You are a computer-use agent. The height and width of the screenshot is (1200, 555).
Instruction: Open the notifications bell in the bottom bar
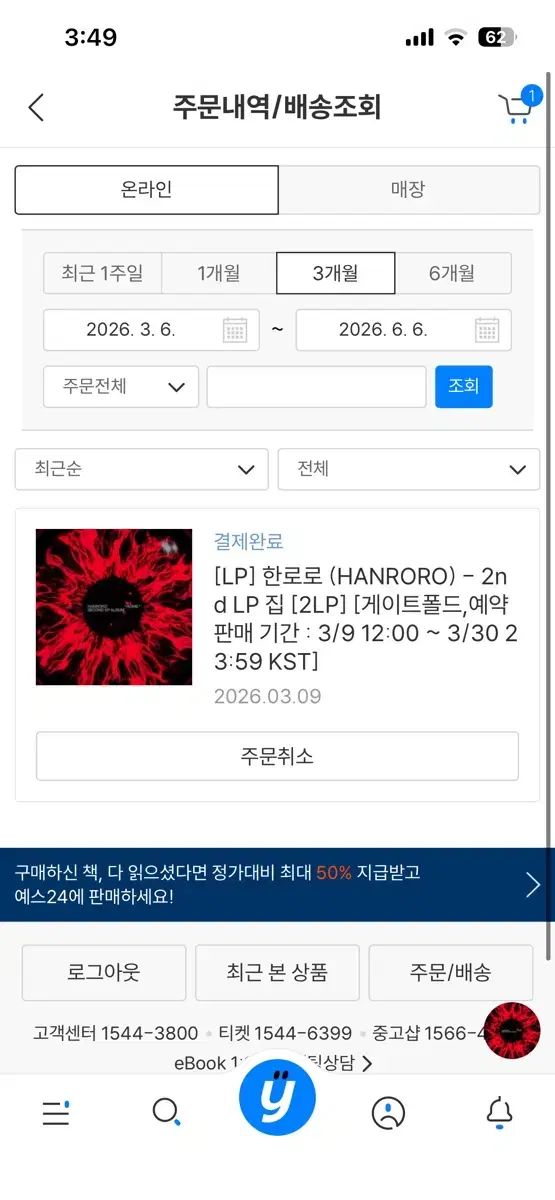[499, 1112]
